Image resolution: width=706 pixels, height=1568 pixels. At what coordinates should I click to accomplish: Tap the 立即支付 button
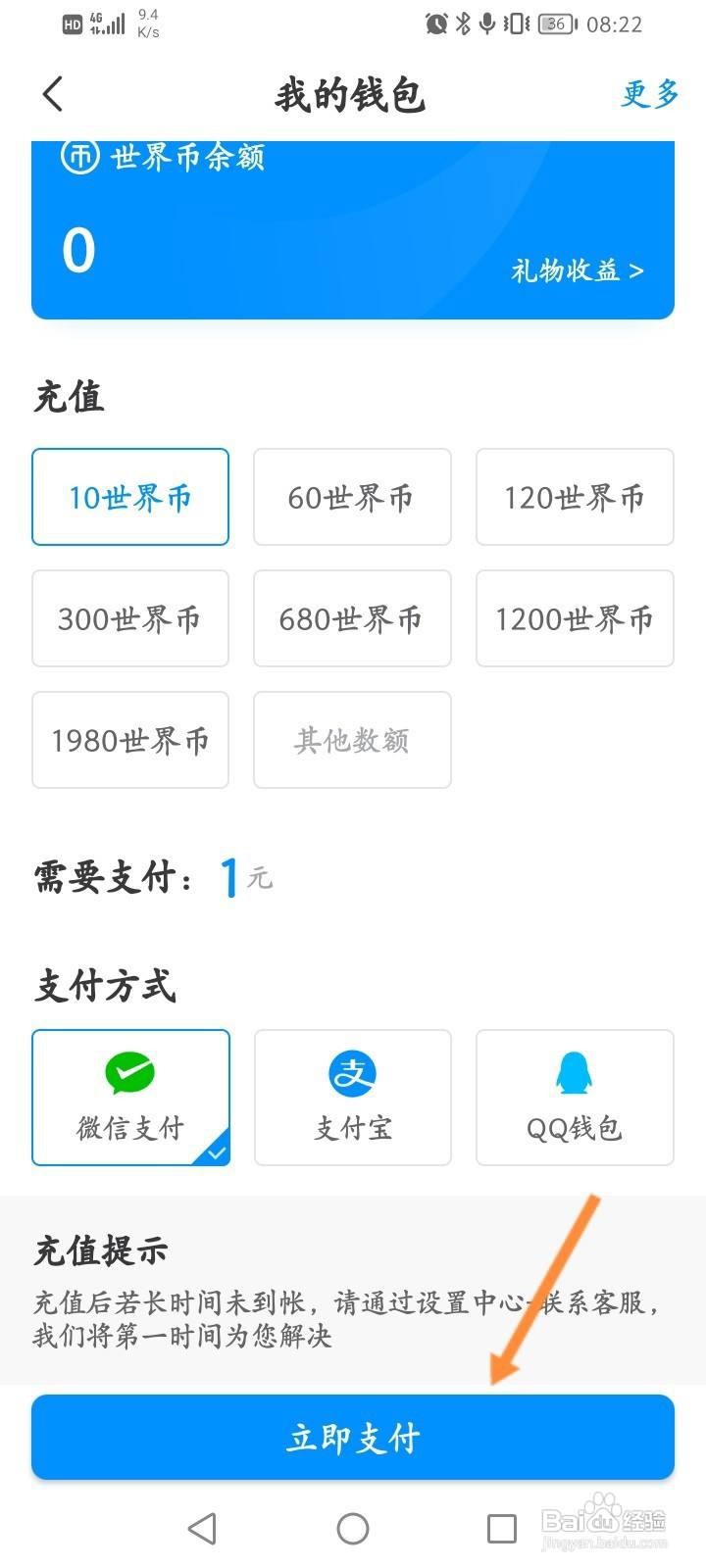[x=353, y=1437]
